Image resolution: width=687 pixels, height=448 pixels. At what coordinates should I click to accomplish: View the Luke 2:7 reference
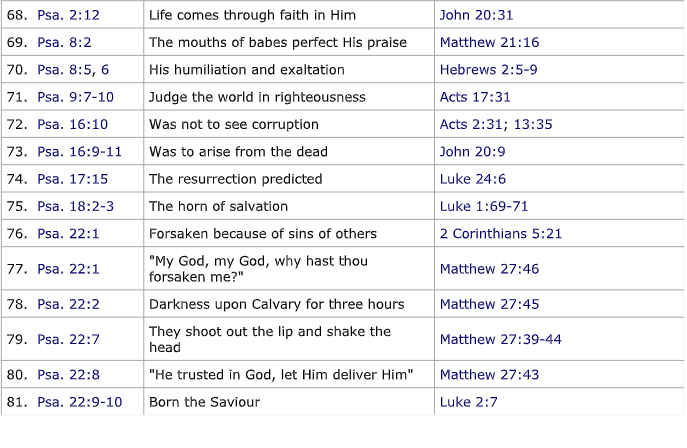point(469,402)
